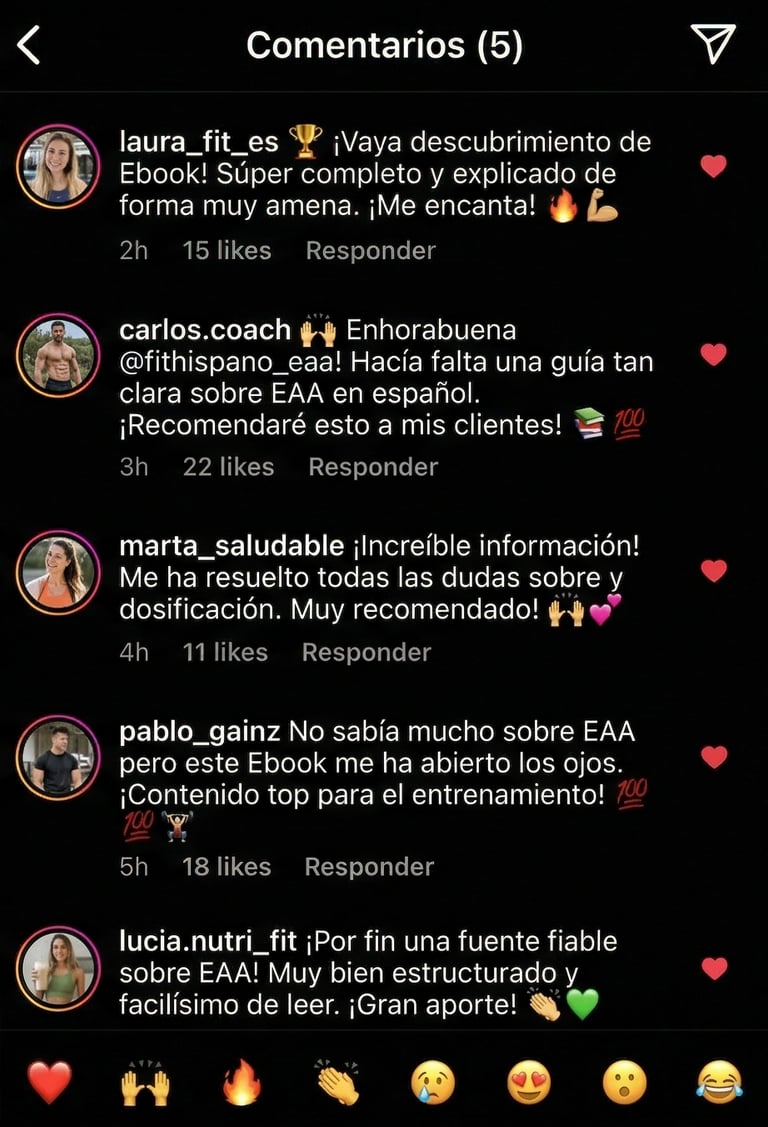Viewport: 768px width, 1127px height.
Task: Reply to laura_fit_es's comment
Action: [x=370, y=250]
